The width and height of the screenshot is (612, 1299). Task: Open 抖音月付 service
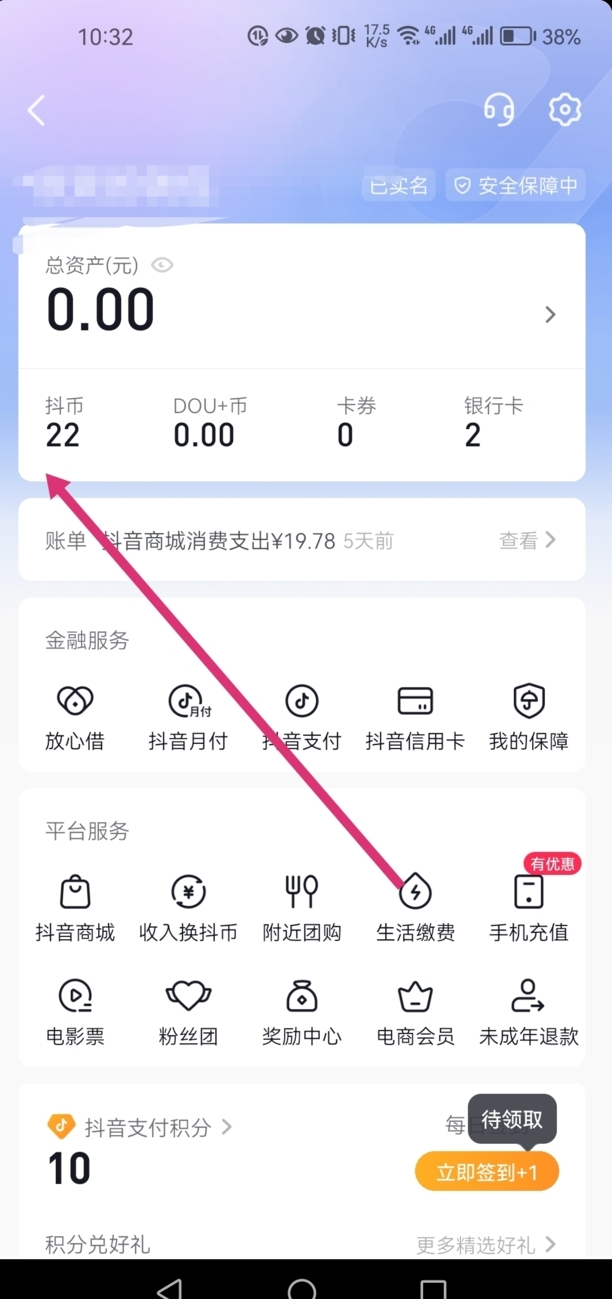point(188,717)
